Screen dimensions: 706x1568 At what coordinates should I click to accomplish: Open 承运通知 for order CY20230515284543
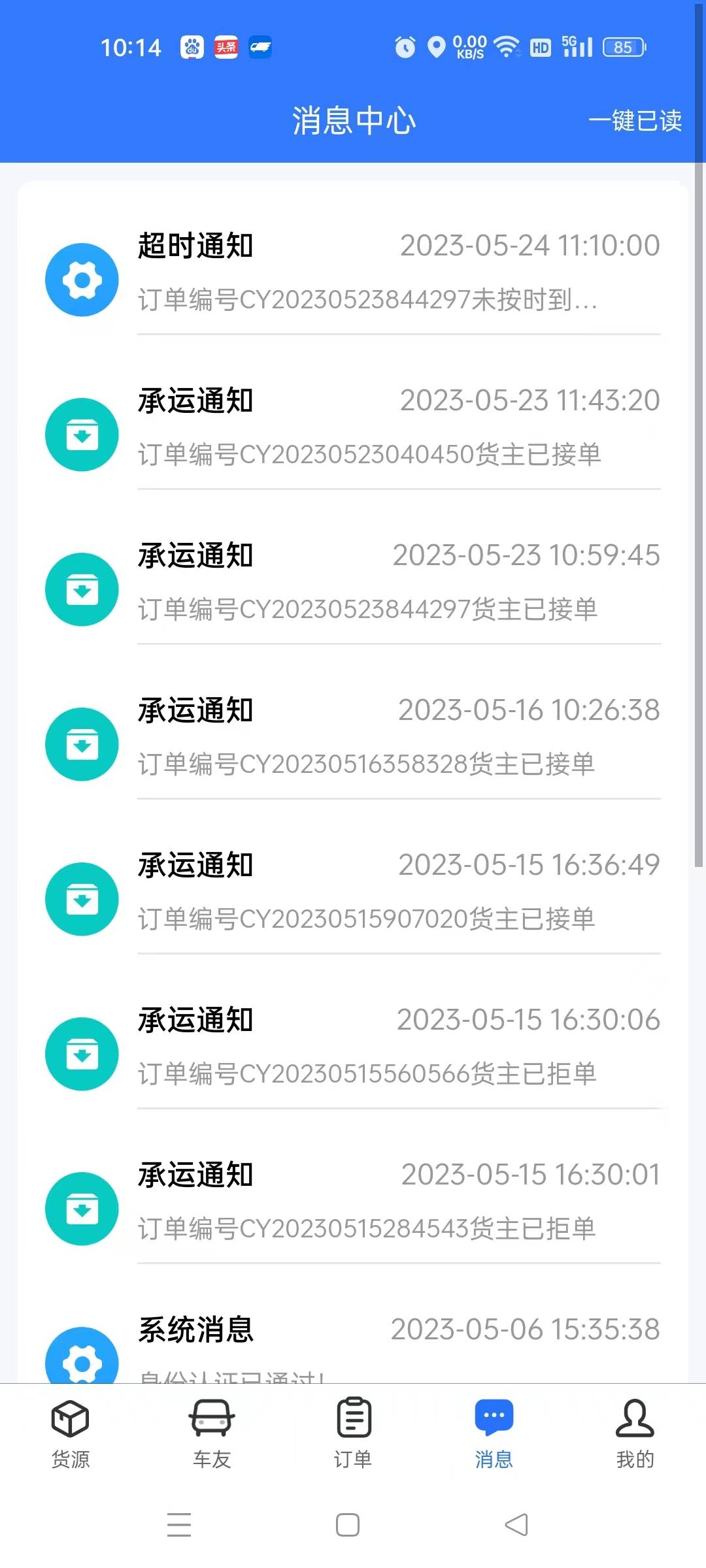pyautogui.click(x=399, y=1202)
